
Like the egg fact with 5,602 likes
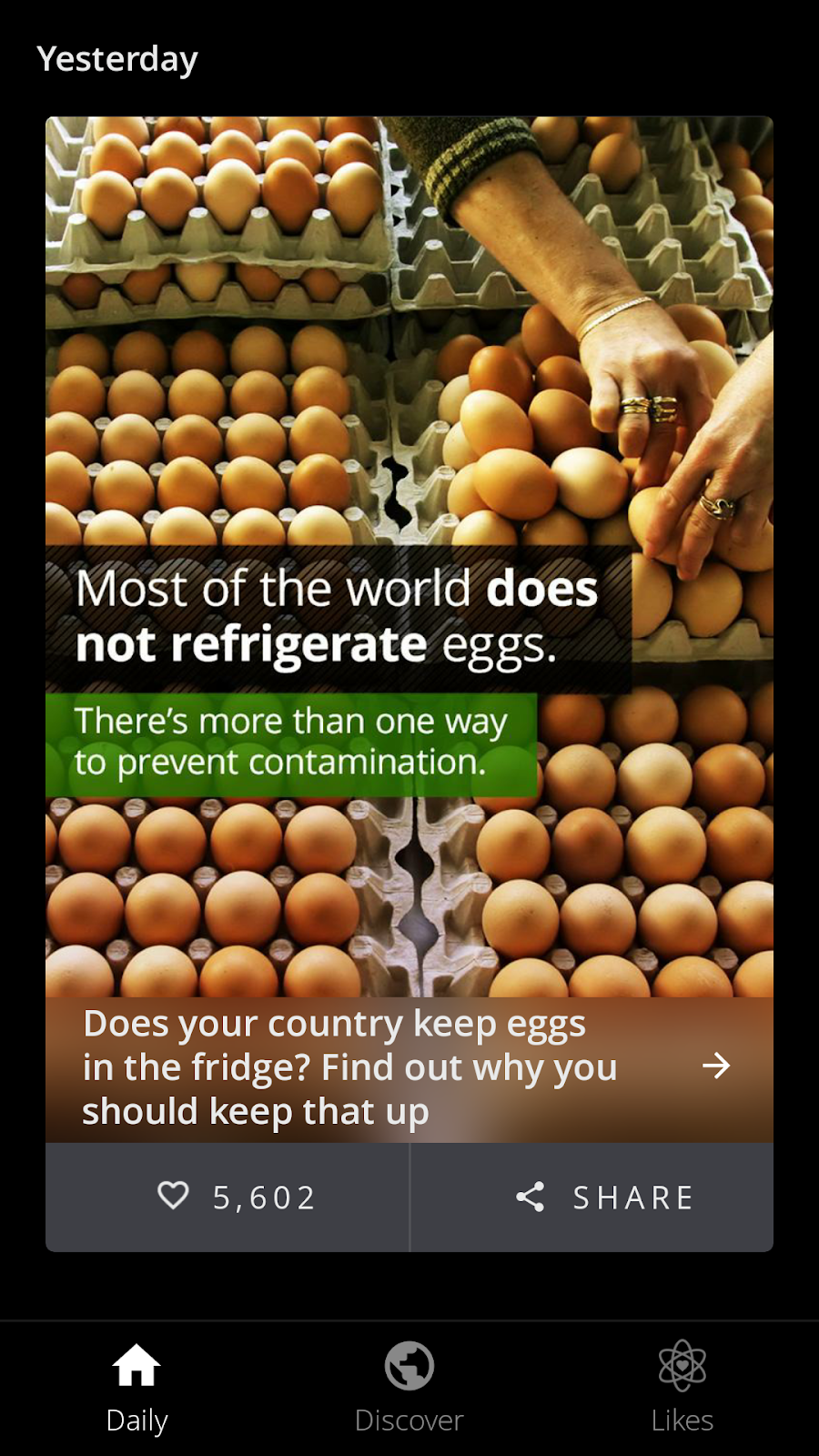click(227, 1197)
